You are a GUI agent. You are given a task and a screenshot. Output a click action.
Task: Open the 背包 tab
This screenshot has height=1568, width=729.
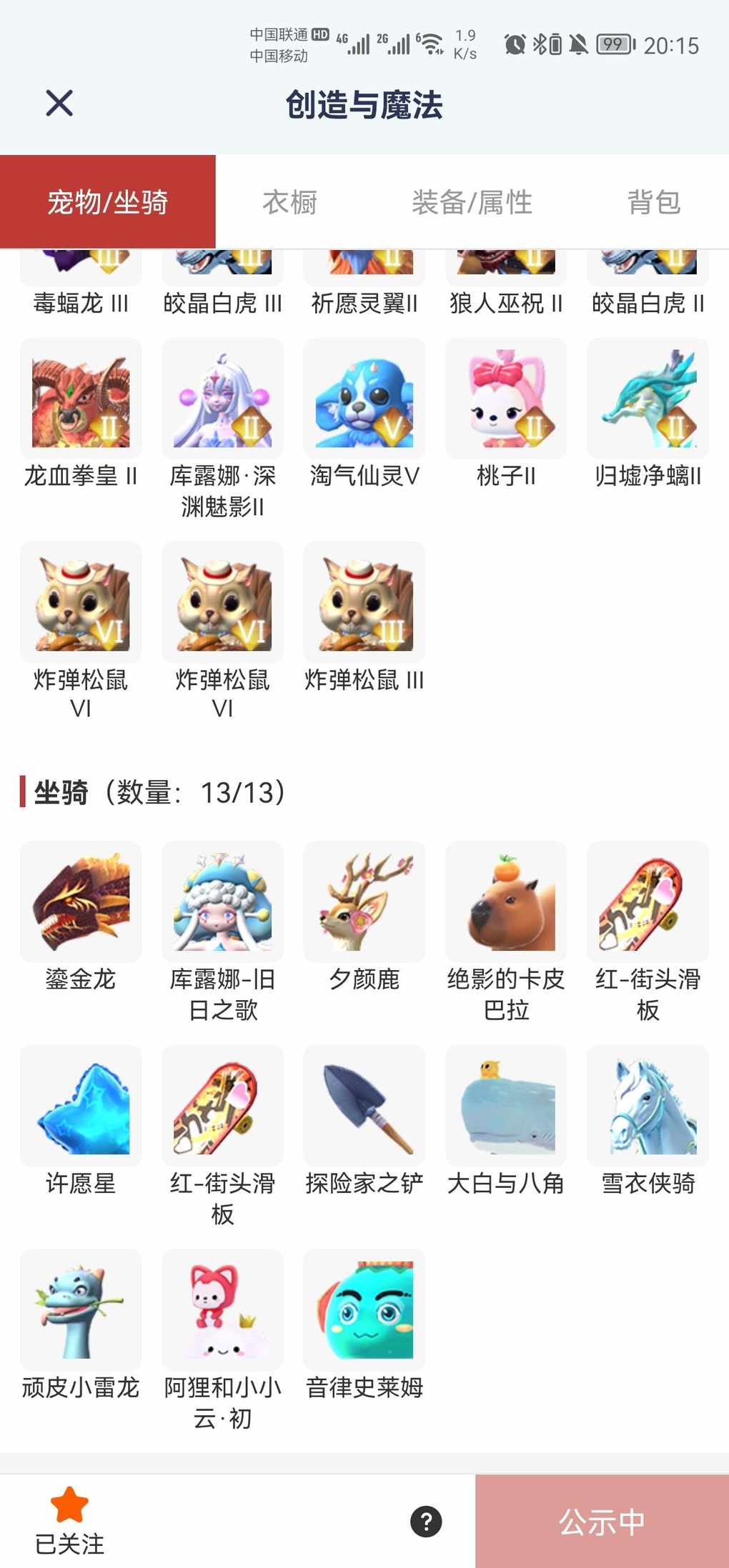click(x=653, y=202)
